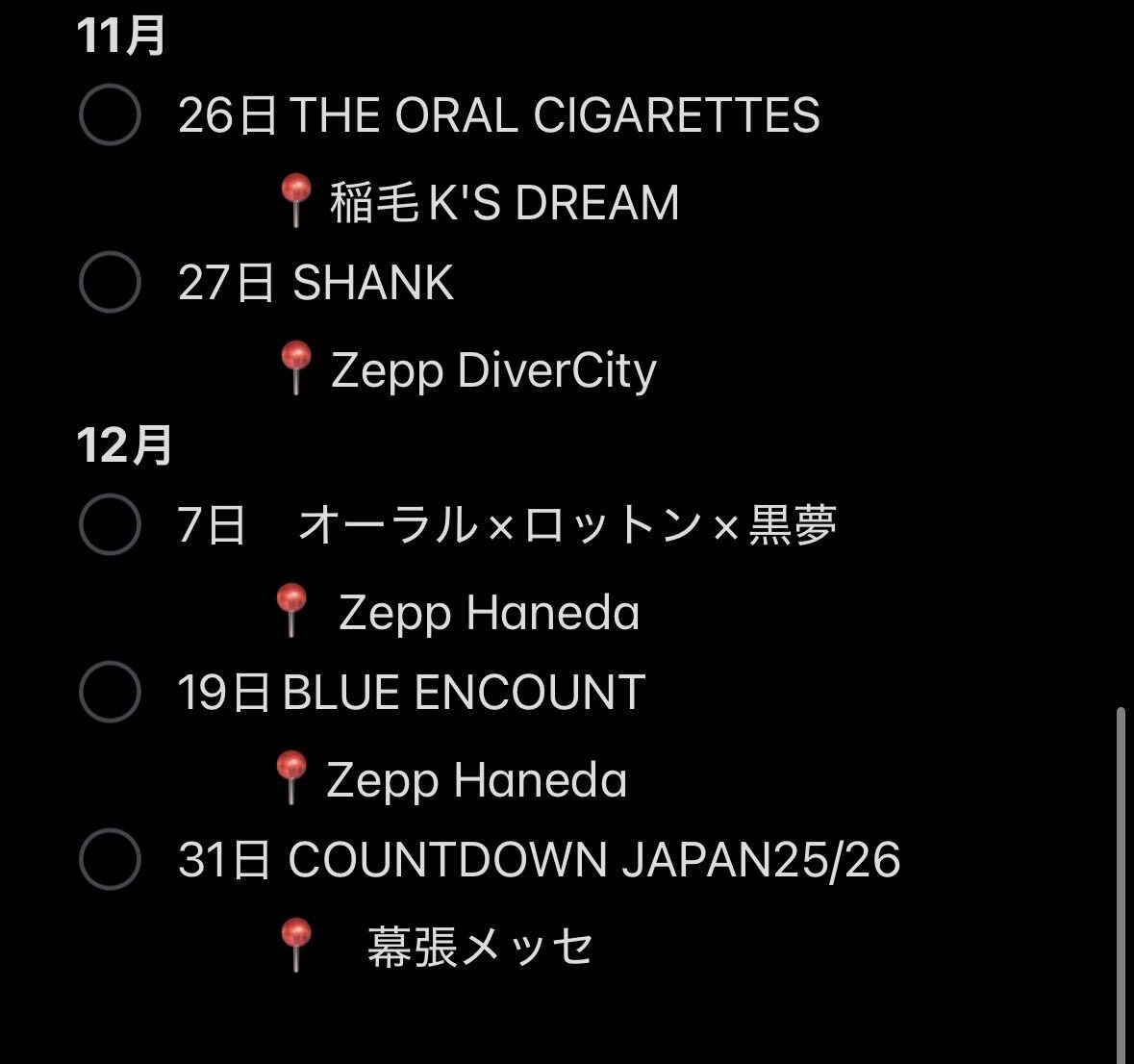Mark 27日 SHANK as completed
This screenshot has height=1064, width=1134.
click(110, 282)
